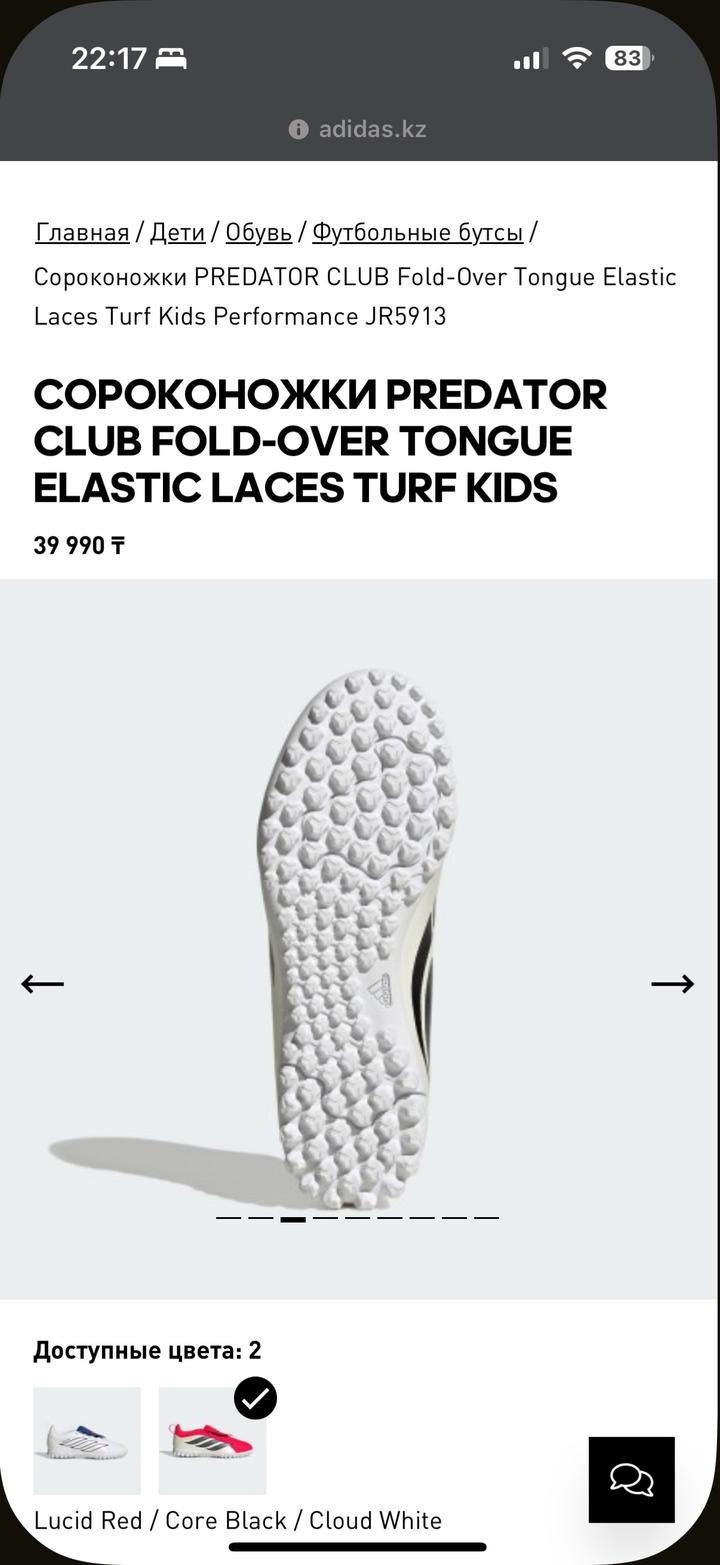This screenshot has height=1565, width=720.
Task: Select the white and blue color variant
Action: point(87,1440)
